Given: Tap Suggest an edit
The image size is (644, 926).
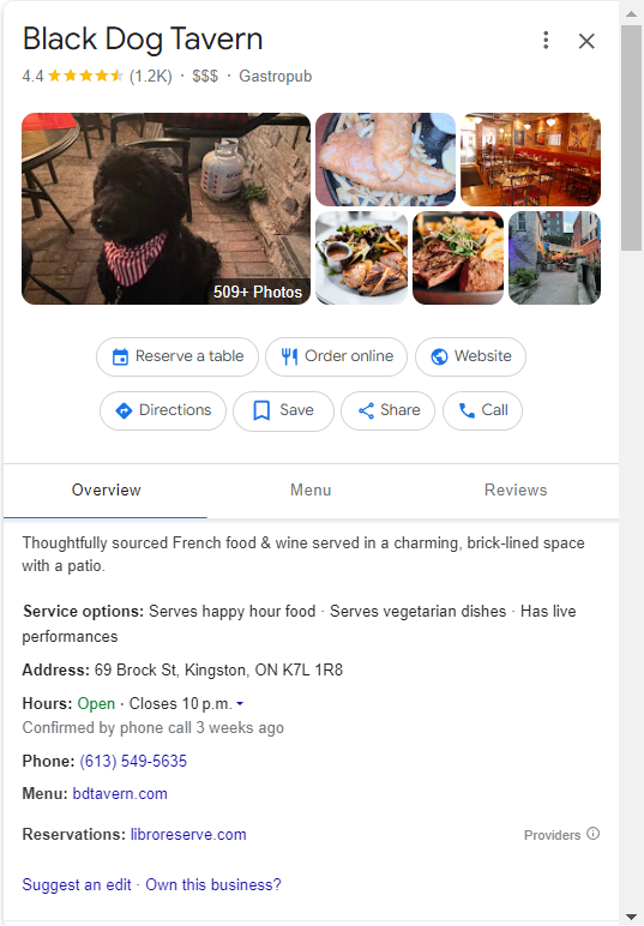Looking at the screenshot, I should tap(77, 885).
